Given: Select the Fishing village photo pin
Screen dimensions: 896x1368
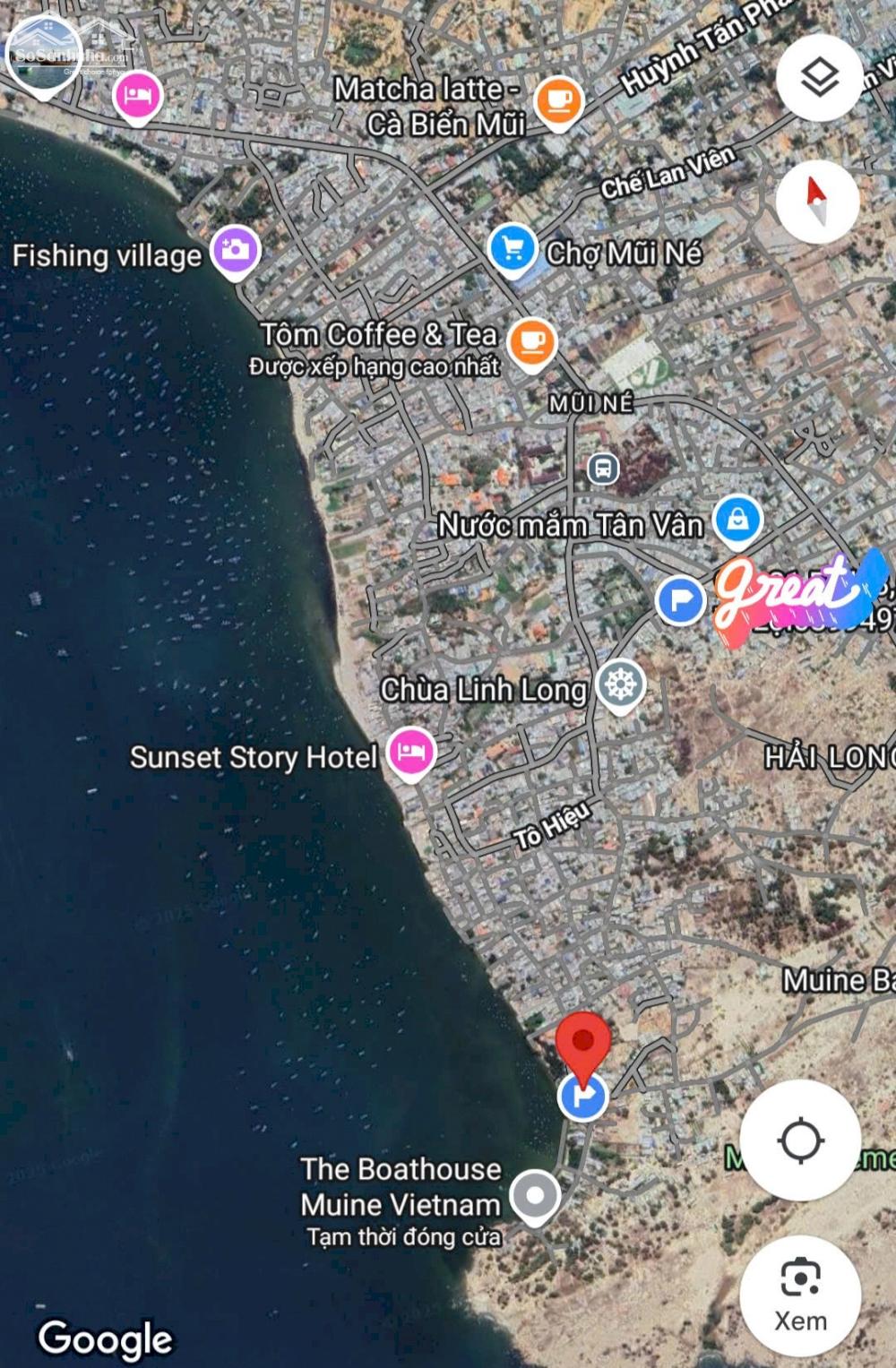Looking at the screenshot, I should coord(235,251).
